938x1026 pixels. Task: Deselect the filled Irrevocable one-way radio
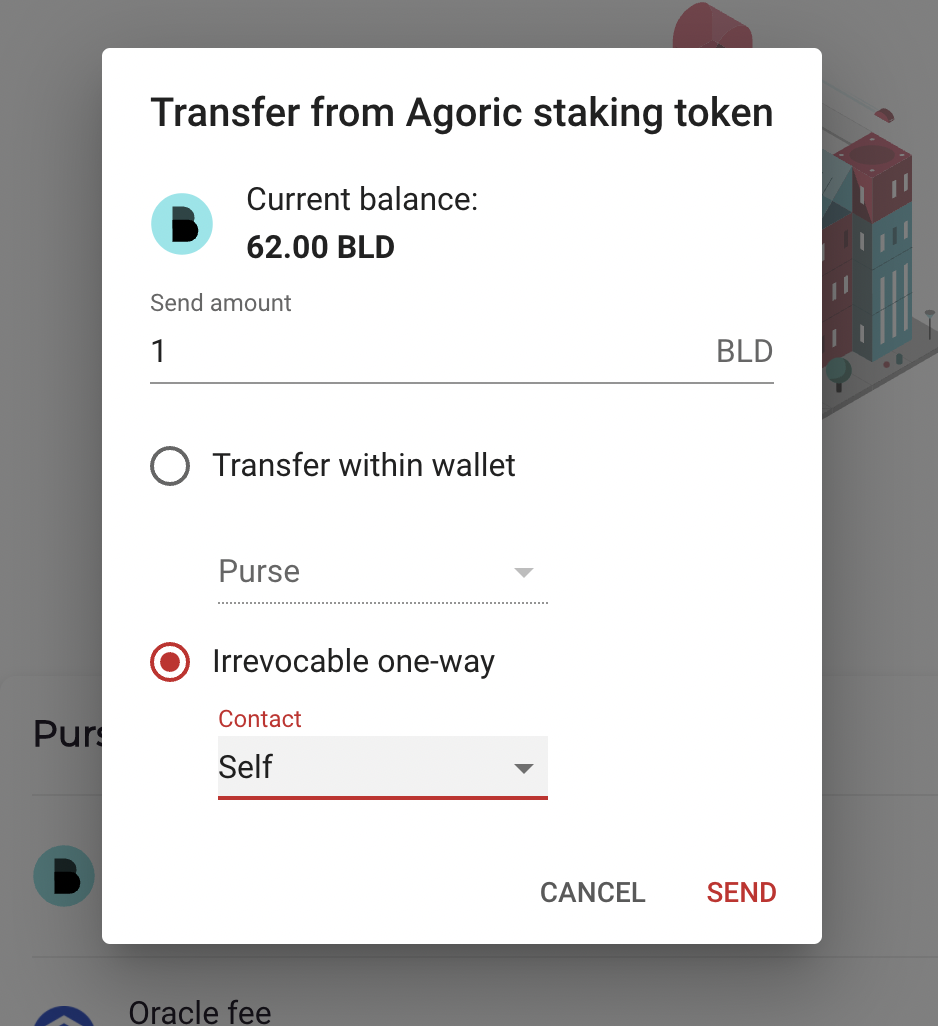pyautogui.click(x=170, y=662)
